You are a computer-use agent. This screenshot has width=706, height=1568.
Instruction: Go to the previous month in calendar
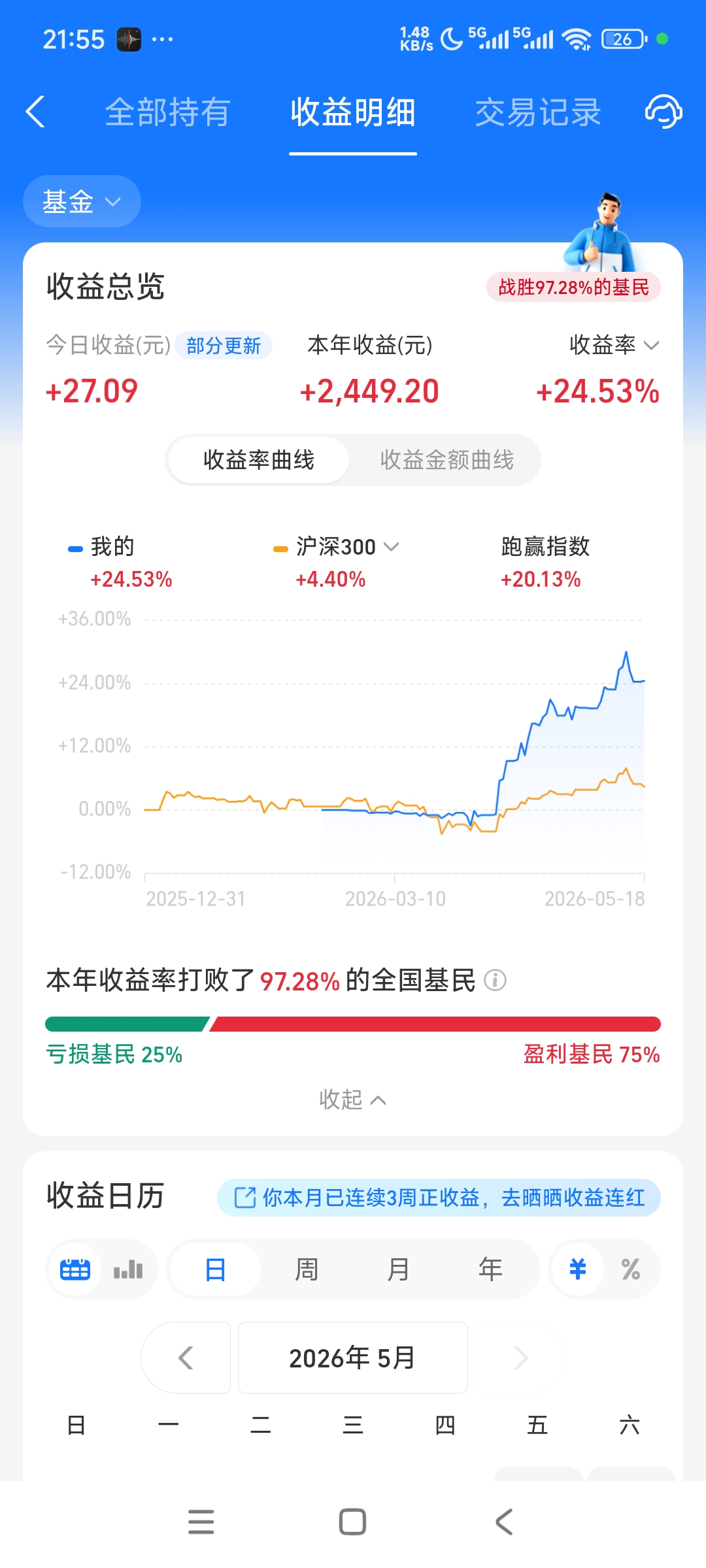[186, 1358]
